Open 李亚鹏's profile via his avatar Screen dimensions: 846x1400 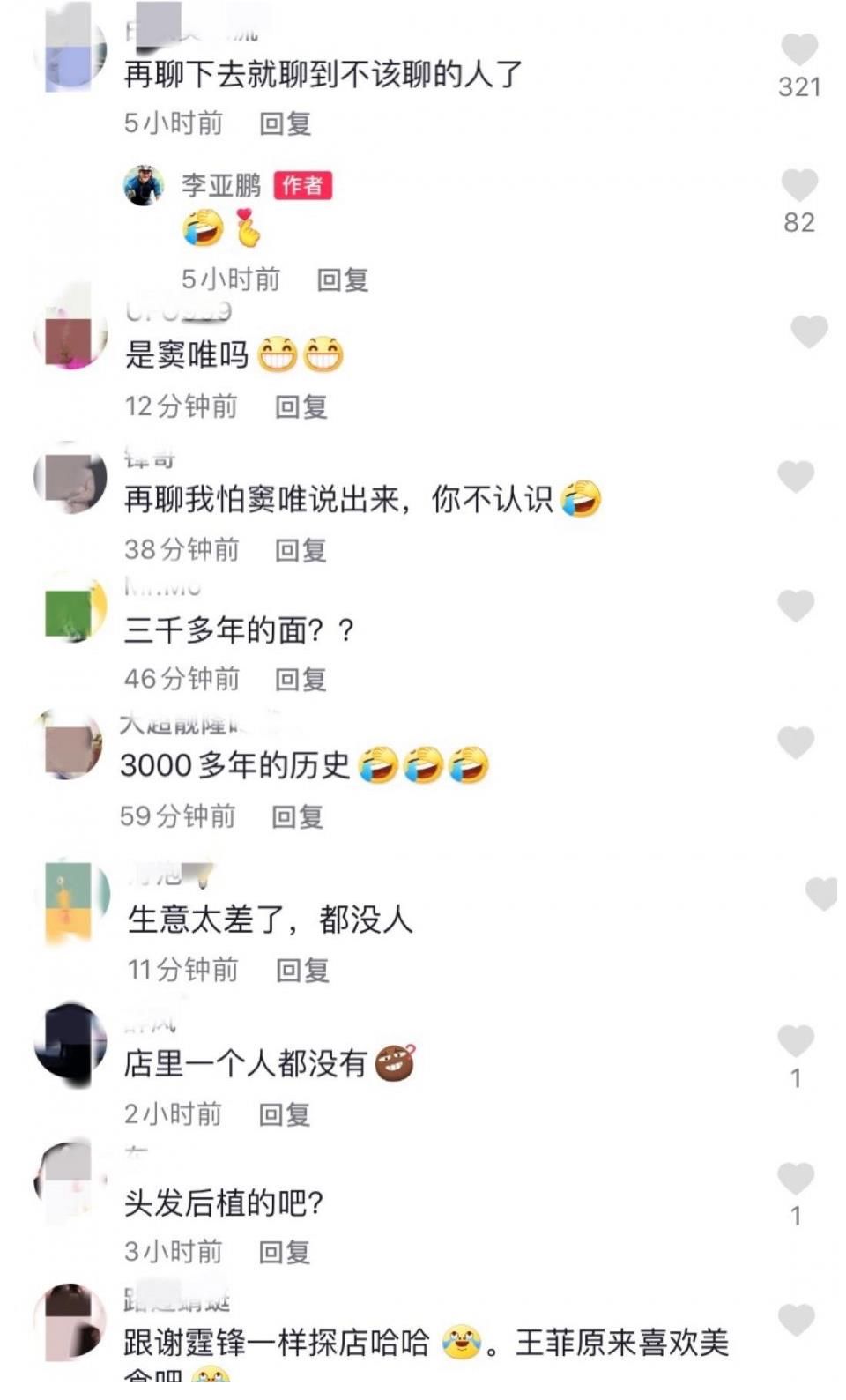coord(144,183)
